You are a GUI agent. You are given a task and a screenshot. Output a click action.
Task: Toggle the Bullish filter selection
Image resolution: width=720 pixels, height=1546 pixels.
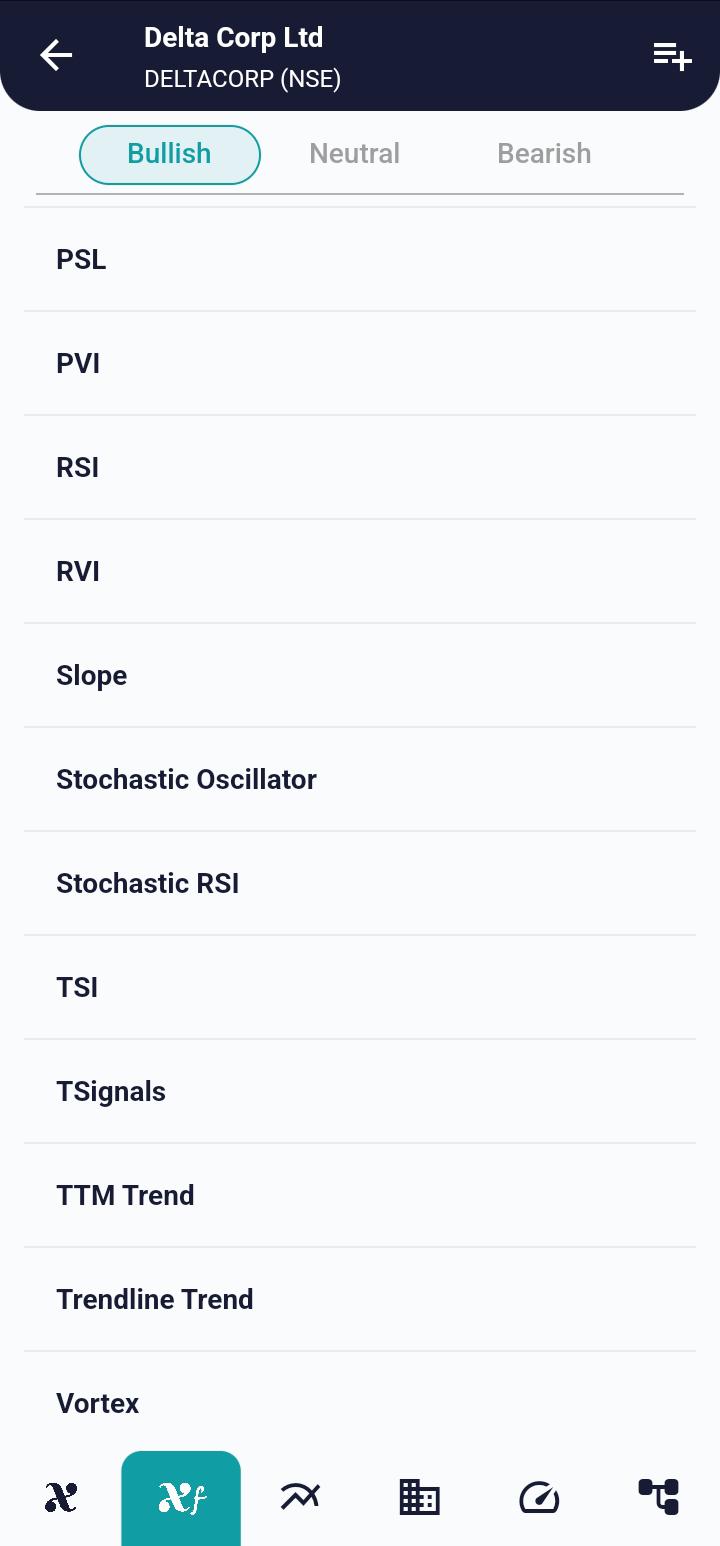[169, 153]
